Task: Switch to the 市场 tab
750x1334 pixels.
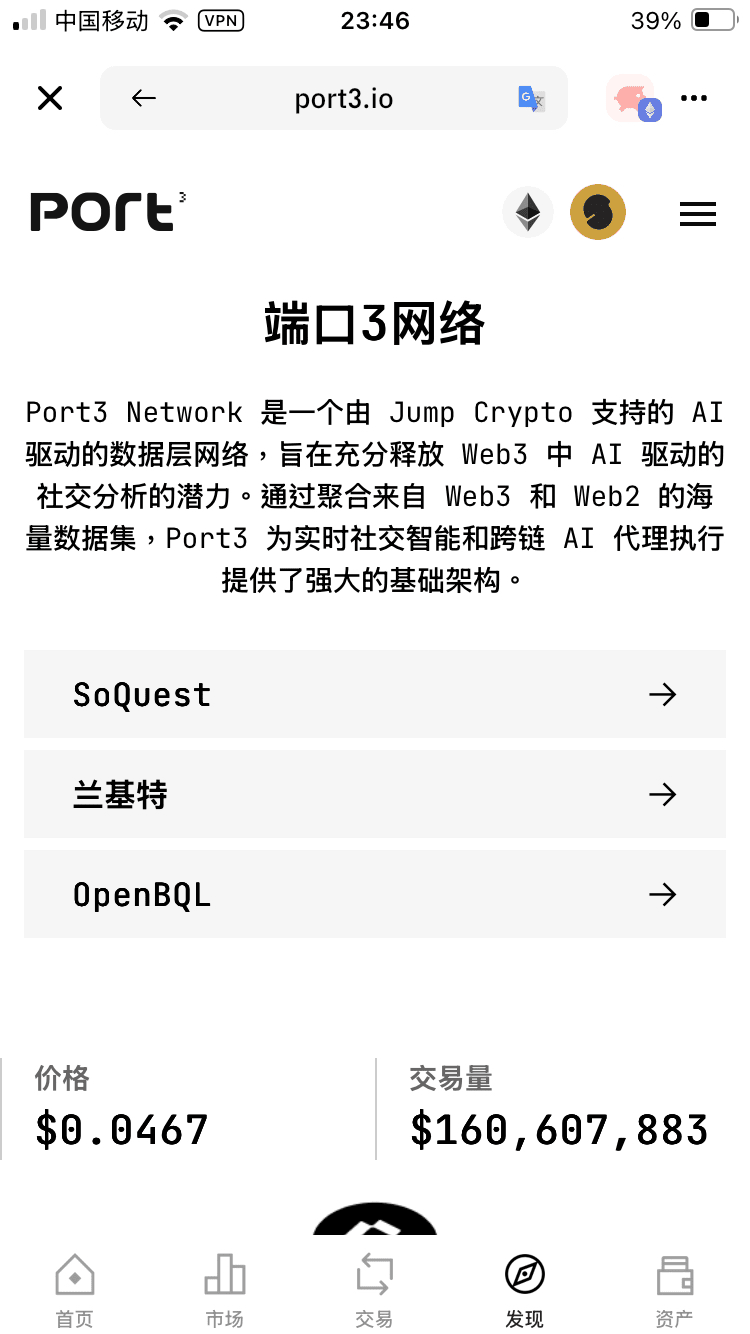Action: (x=225, y=1291)
